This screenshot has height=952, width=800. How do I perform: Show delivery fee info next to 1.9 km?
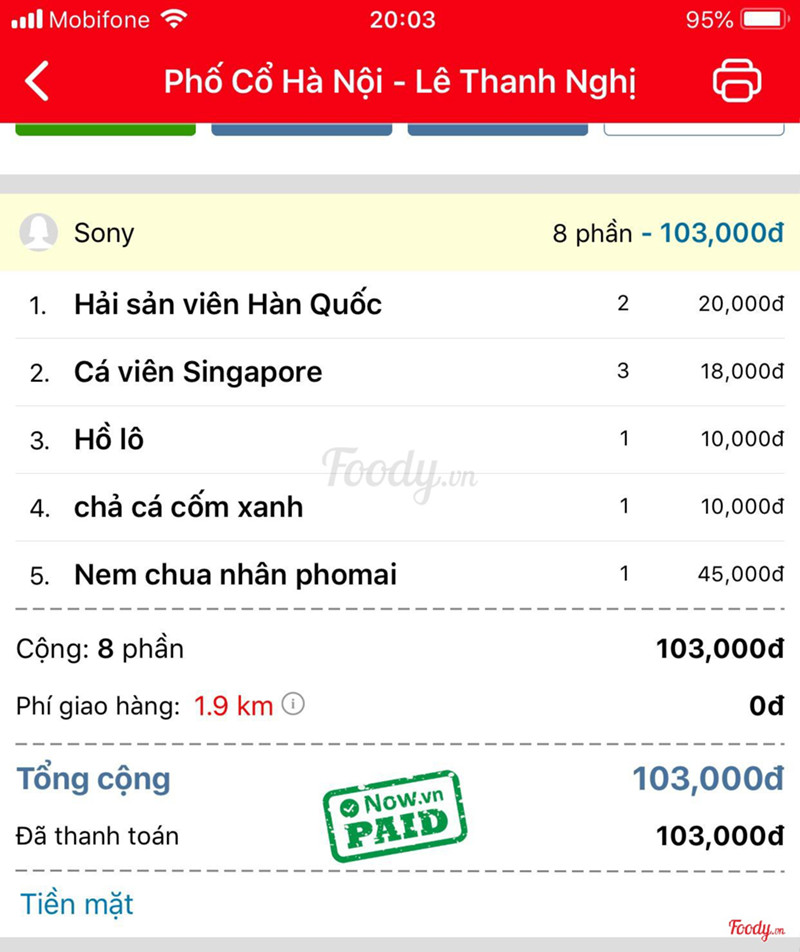pyautogui.click(x=293, y=705)
